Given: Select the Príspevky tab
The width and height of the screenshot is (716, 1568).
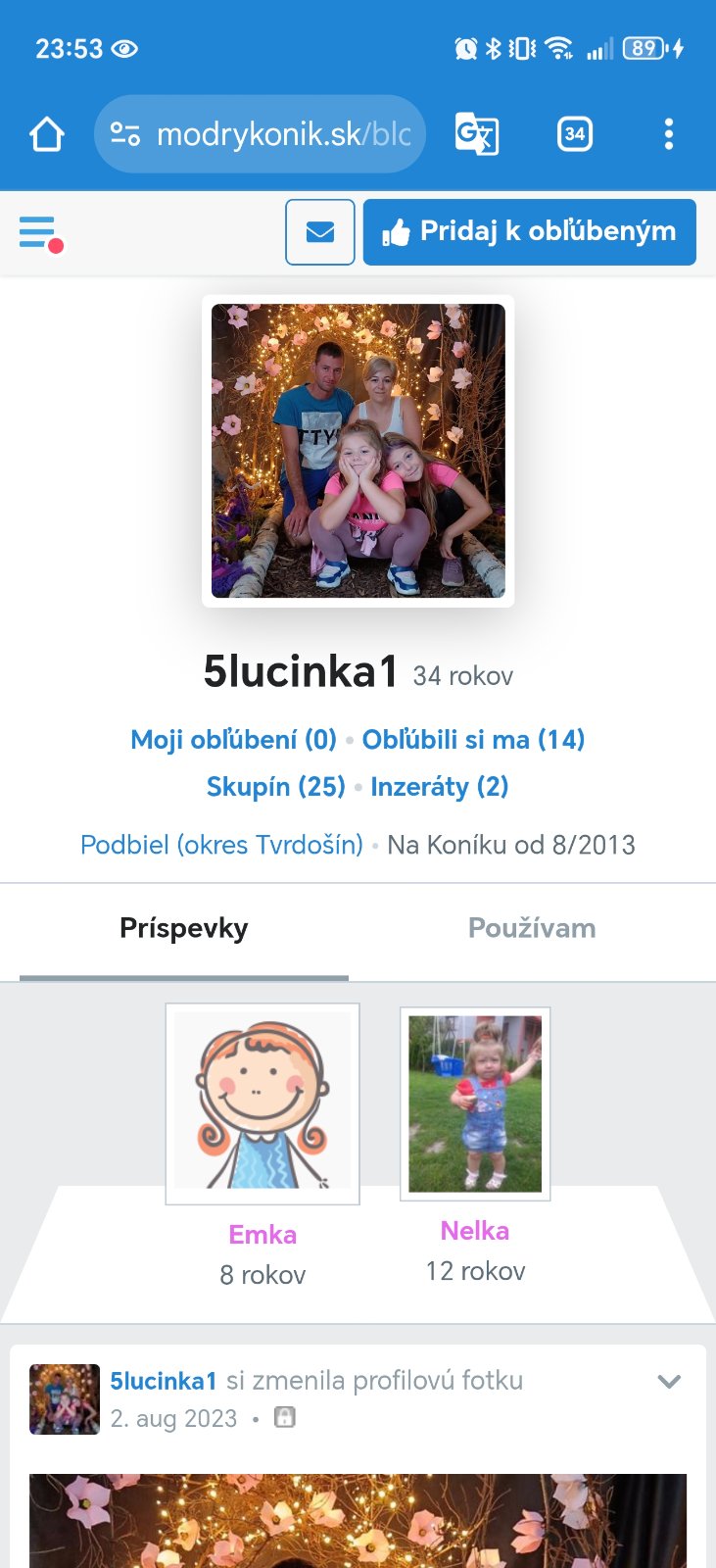Looking at the screenshot, I should click(183, 928).
